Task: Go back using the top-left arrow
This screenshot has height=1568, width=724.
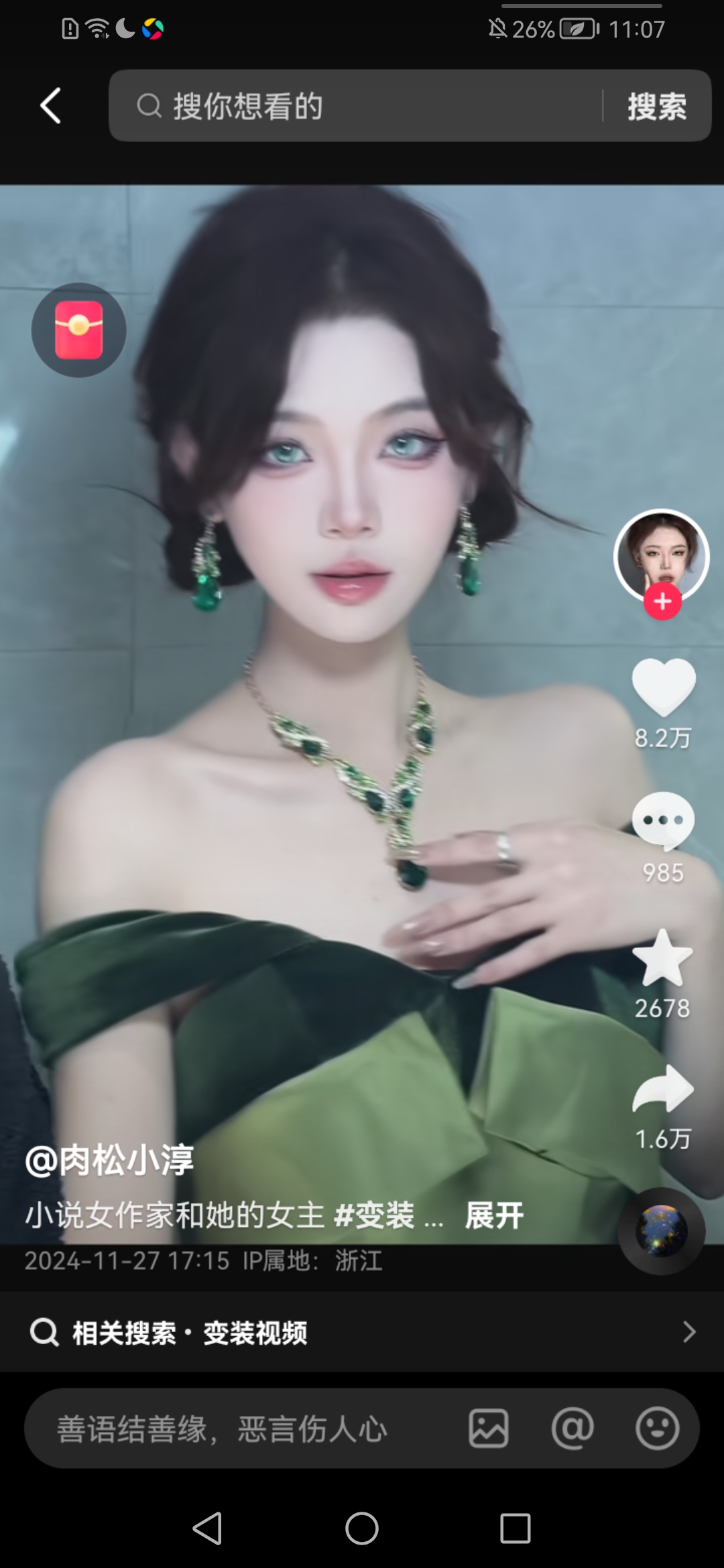Action: tap(50, 106)
